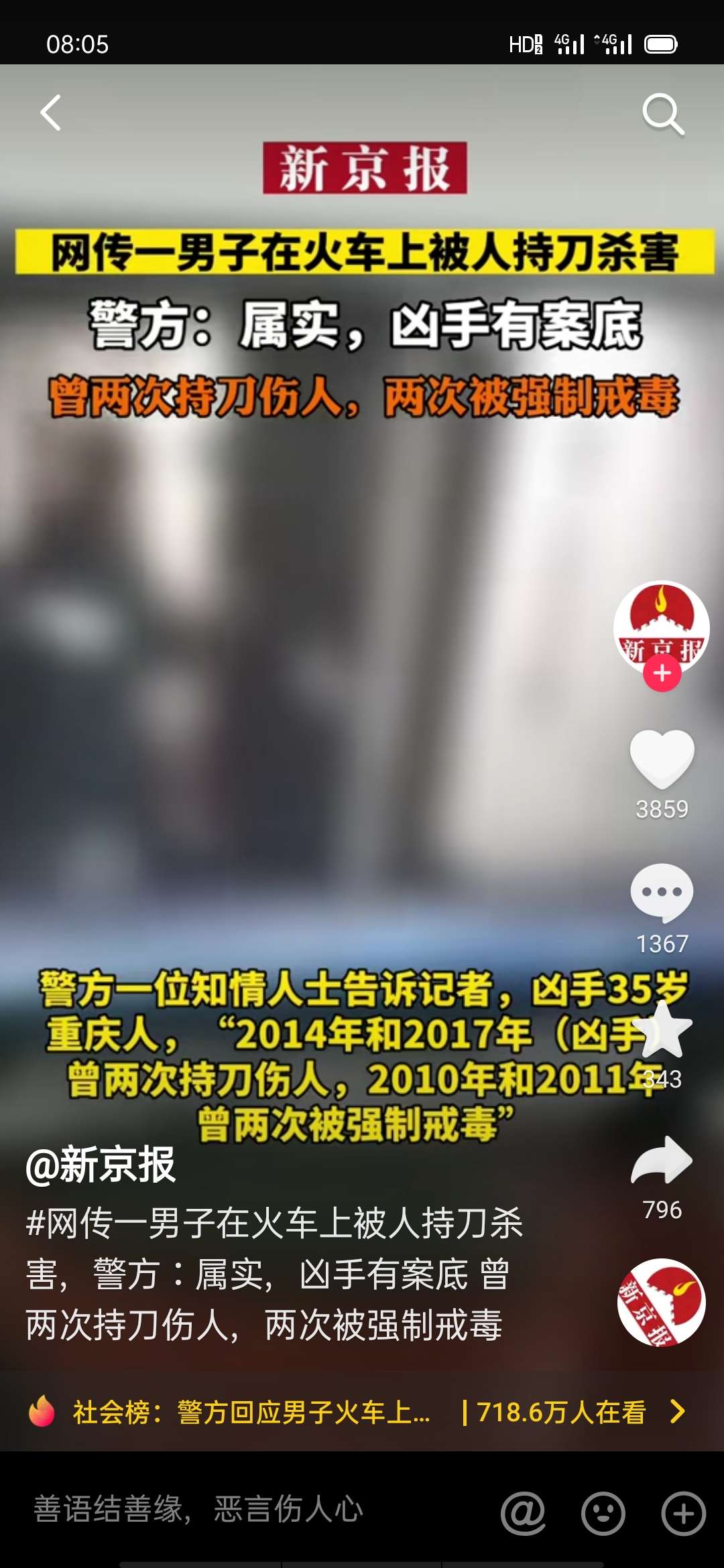Open the comments bubble
Image resolution: width=724 pixels, height=1568 pixels.
click(662, 893)
